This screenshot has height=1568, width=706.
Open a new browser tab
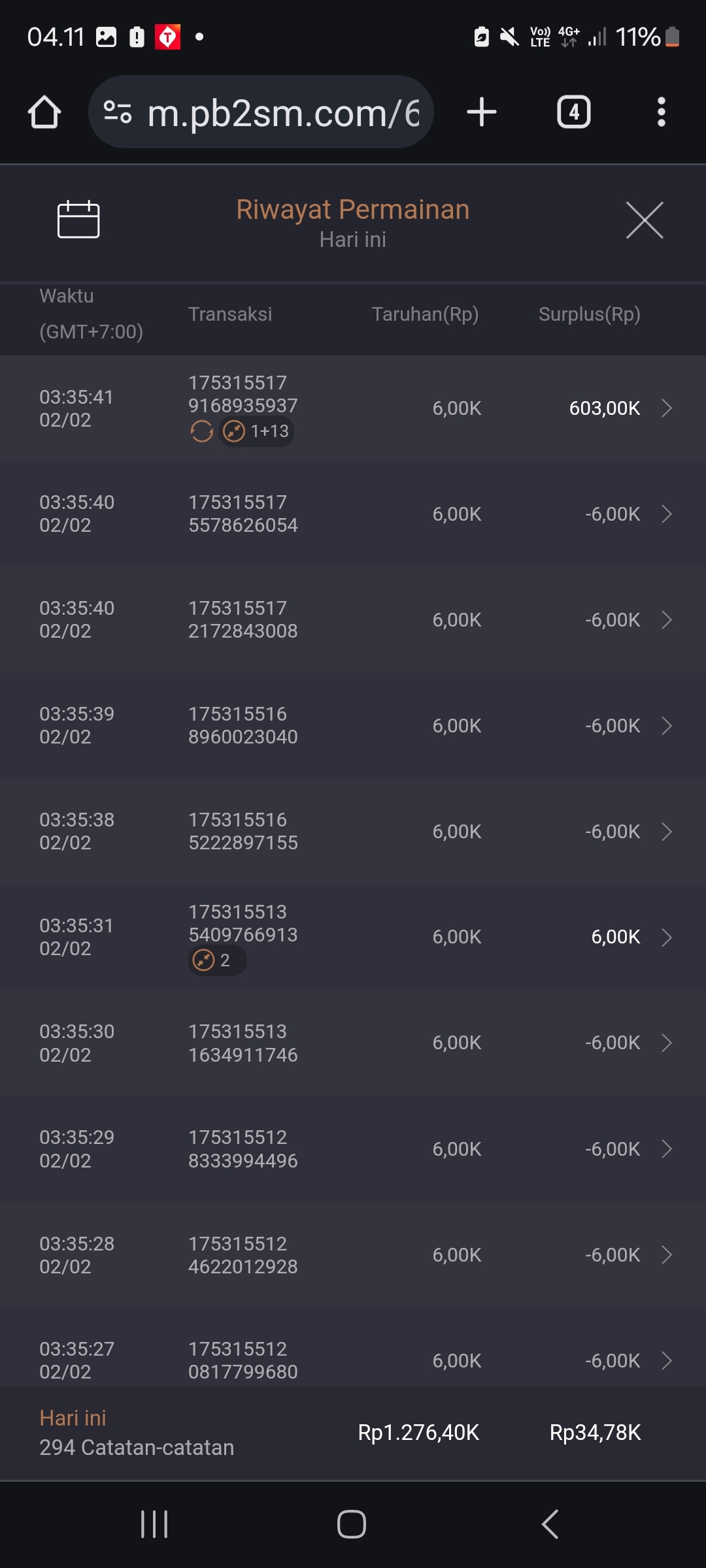(482, 112)
